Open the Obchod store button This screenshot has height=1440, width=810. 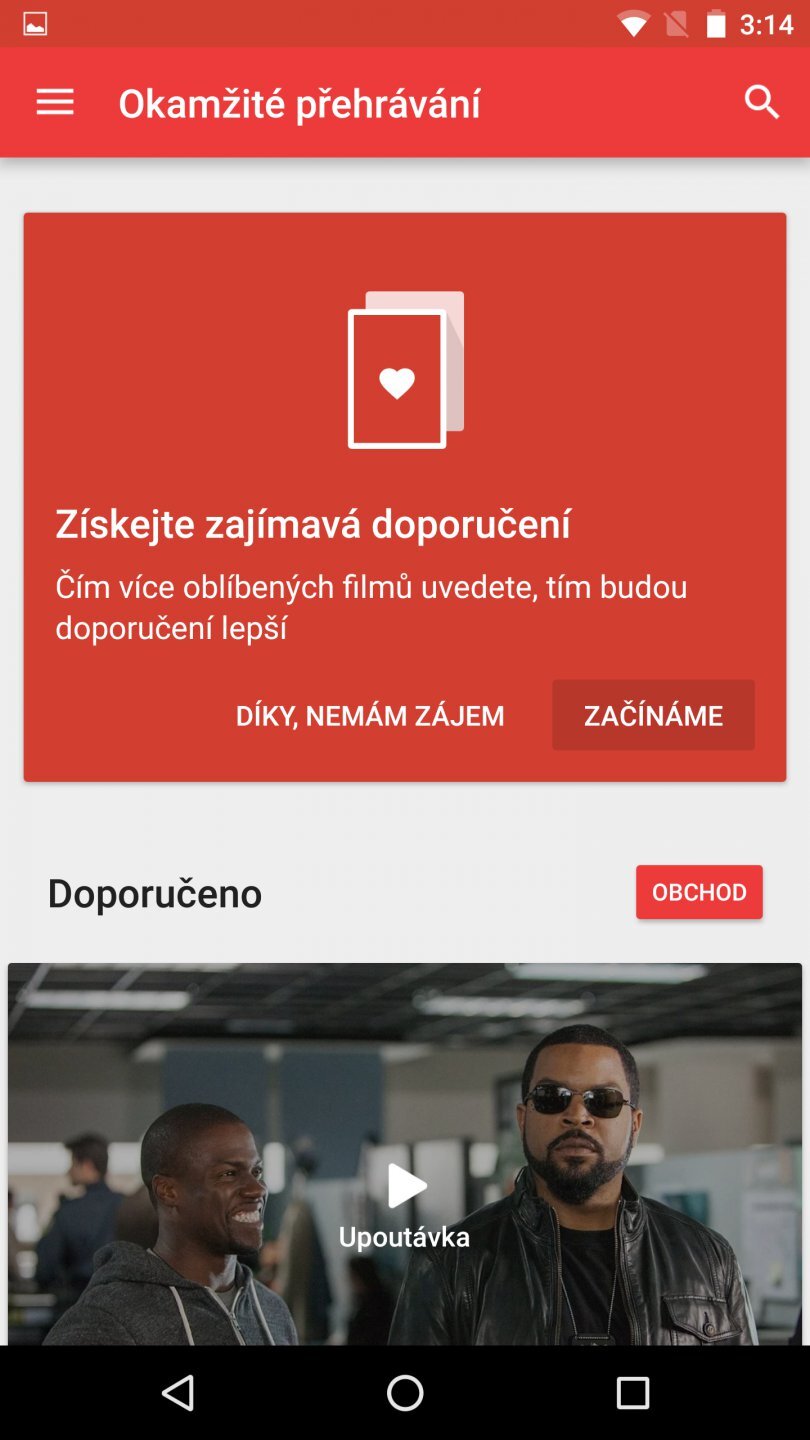click(x=699, y=892)
